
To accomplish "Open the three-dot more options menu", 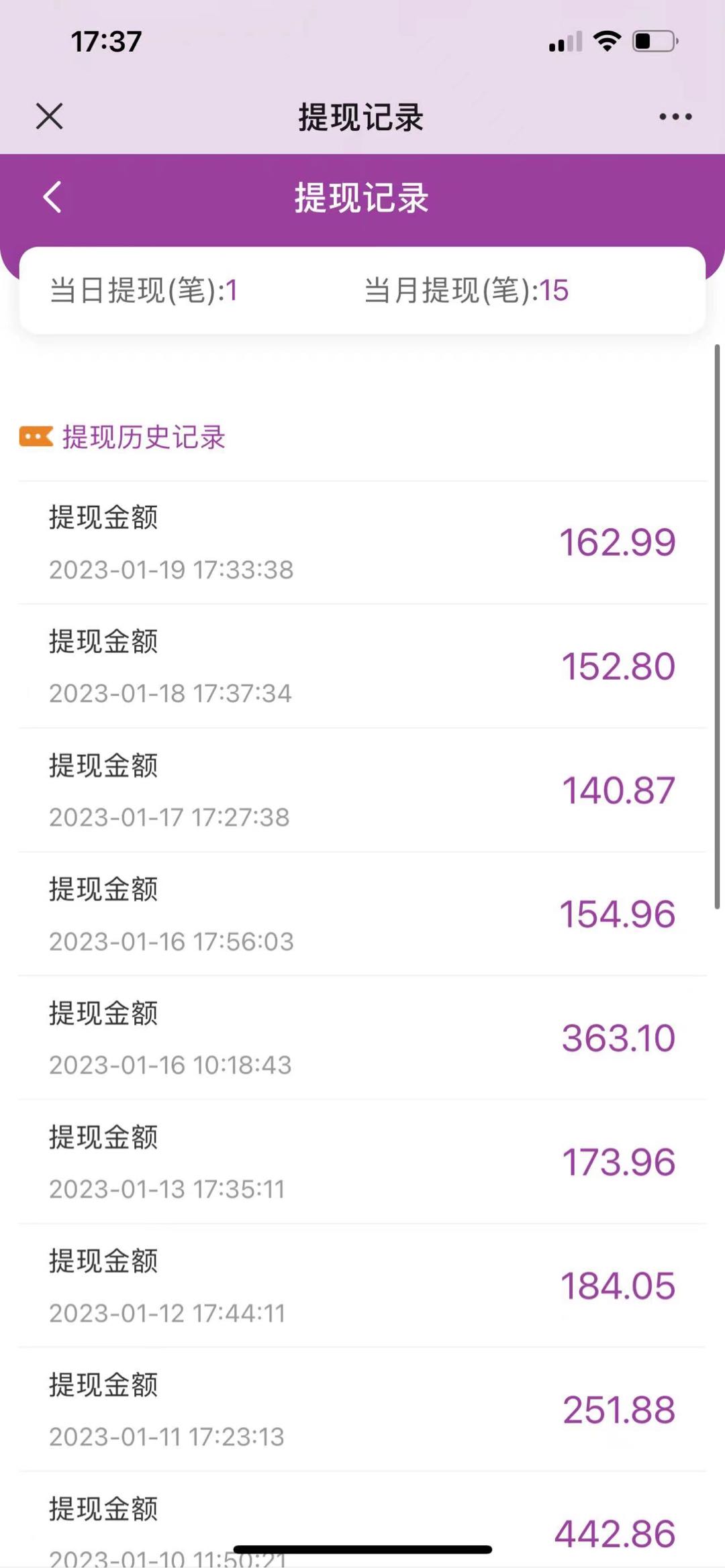I will 675,117.
